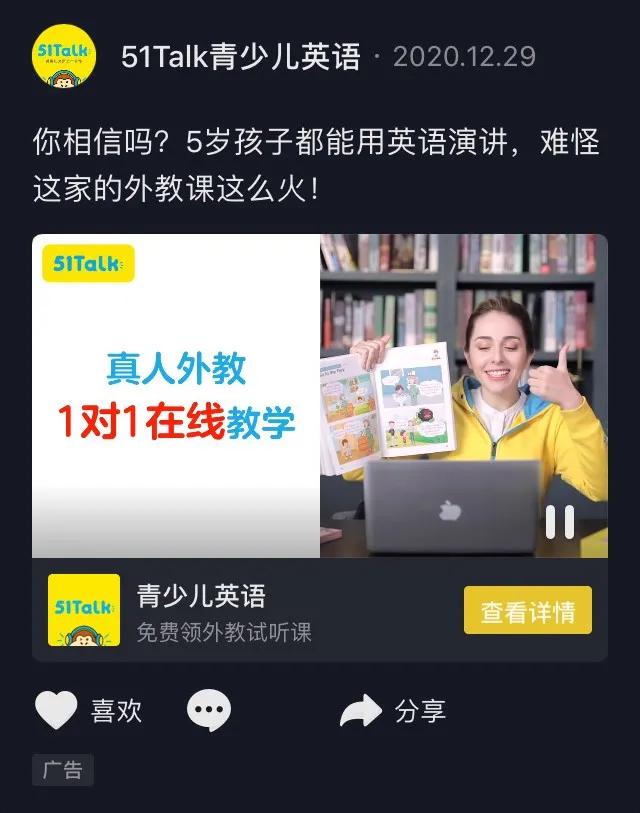
Task: Open comments via the speech bubble
Action: coord(209,711)
